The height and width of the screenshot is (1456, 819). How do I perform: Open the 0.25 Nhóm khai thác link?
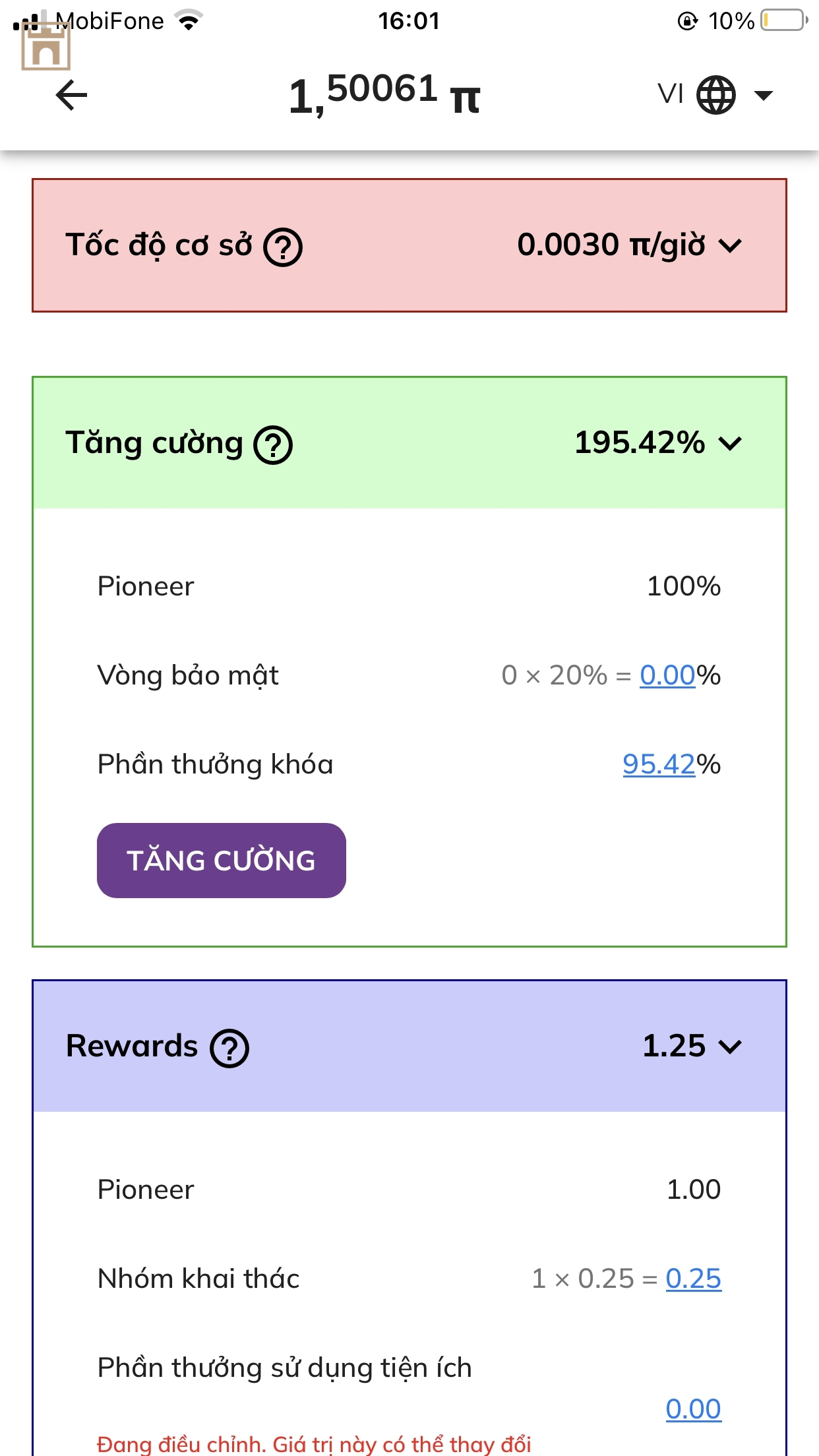693,1279
